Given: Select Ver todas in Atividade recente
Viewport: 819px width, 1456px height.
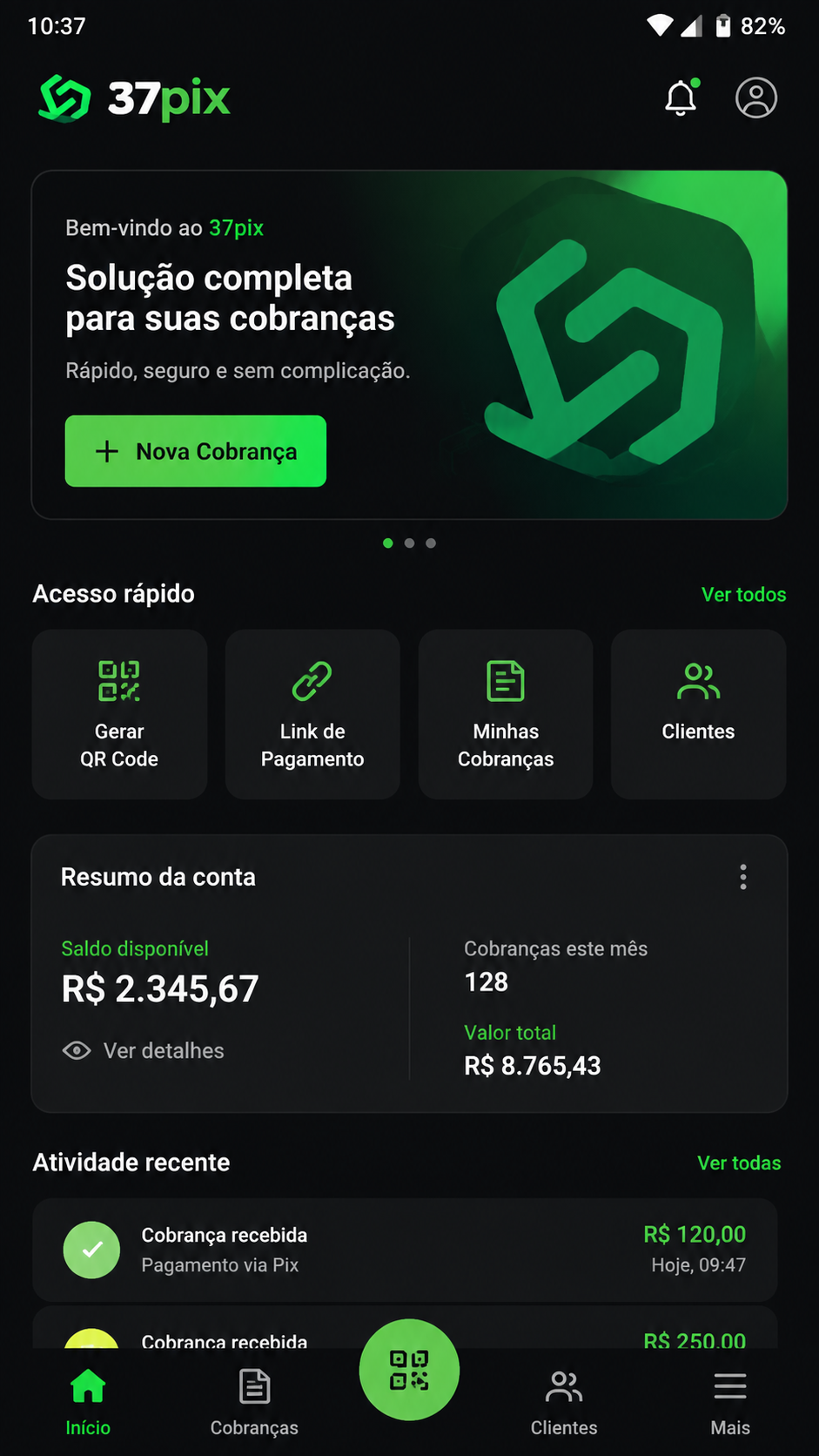Looking at the screenshot, I should click(739, 1163).
